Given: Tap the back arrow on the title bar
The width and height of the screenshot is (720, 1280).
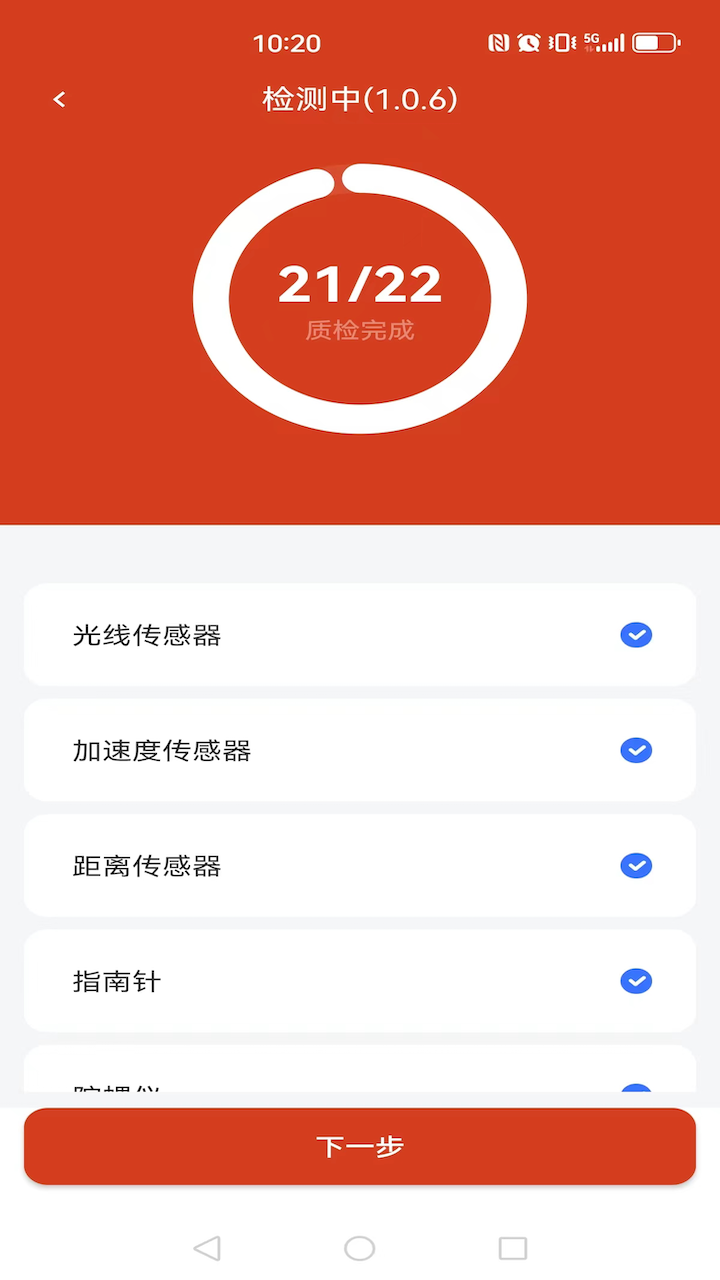Looking at the screenshot, I should [59, 99].
